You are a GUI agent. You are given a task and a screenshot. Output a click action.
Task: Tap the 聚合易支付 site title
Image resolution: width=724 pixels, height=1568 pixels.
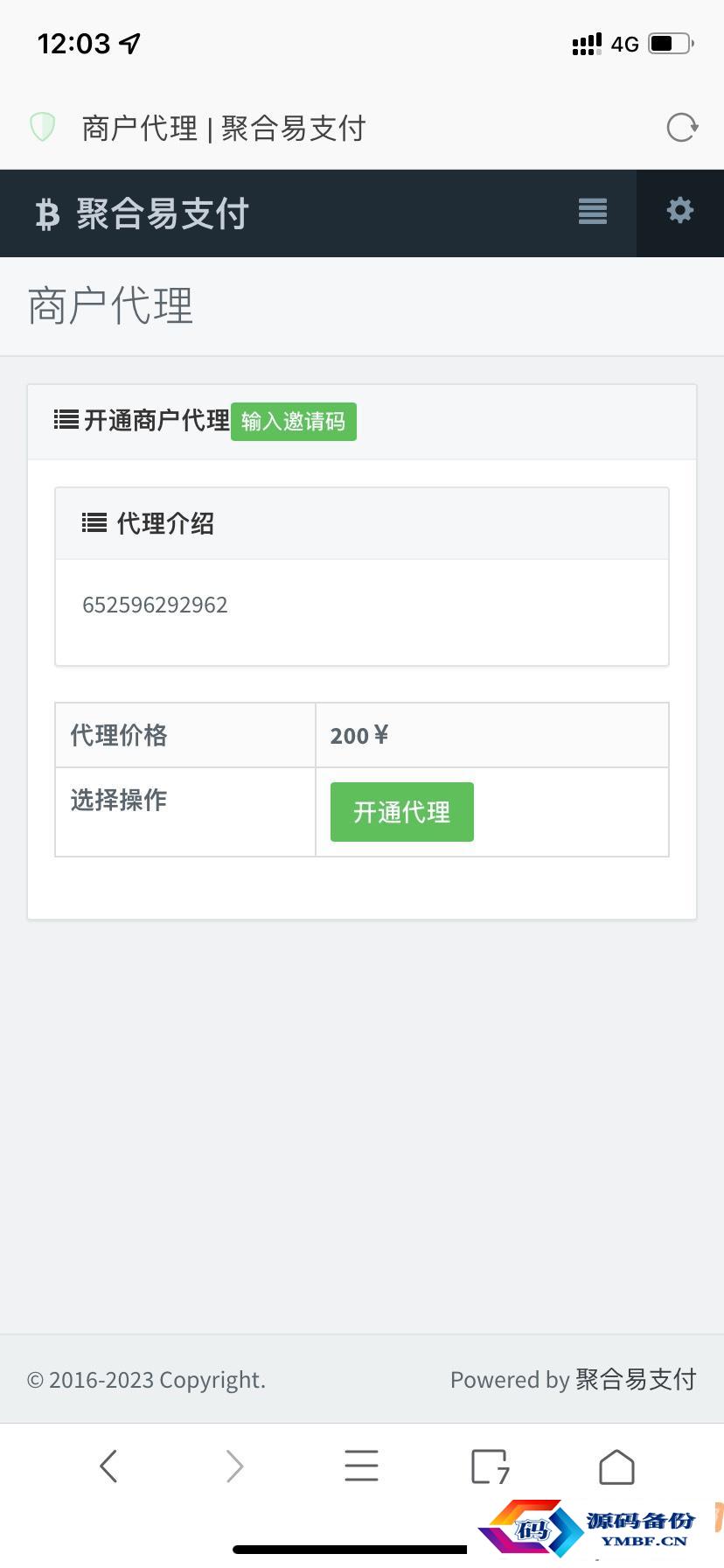163,213
